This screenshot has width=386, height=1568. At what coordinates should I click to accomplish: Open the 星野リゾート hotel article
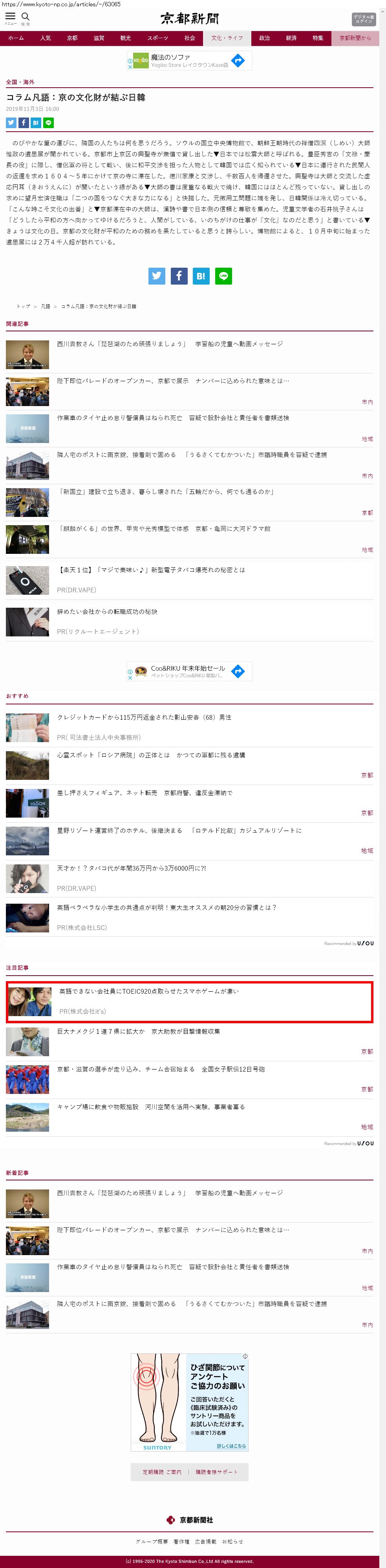179,831
